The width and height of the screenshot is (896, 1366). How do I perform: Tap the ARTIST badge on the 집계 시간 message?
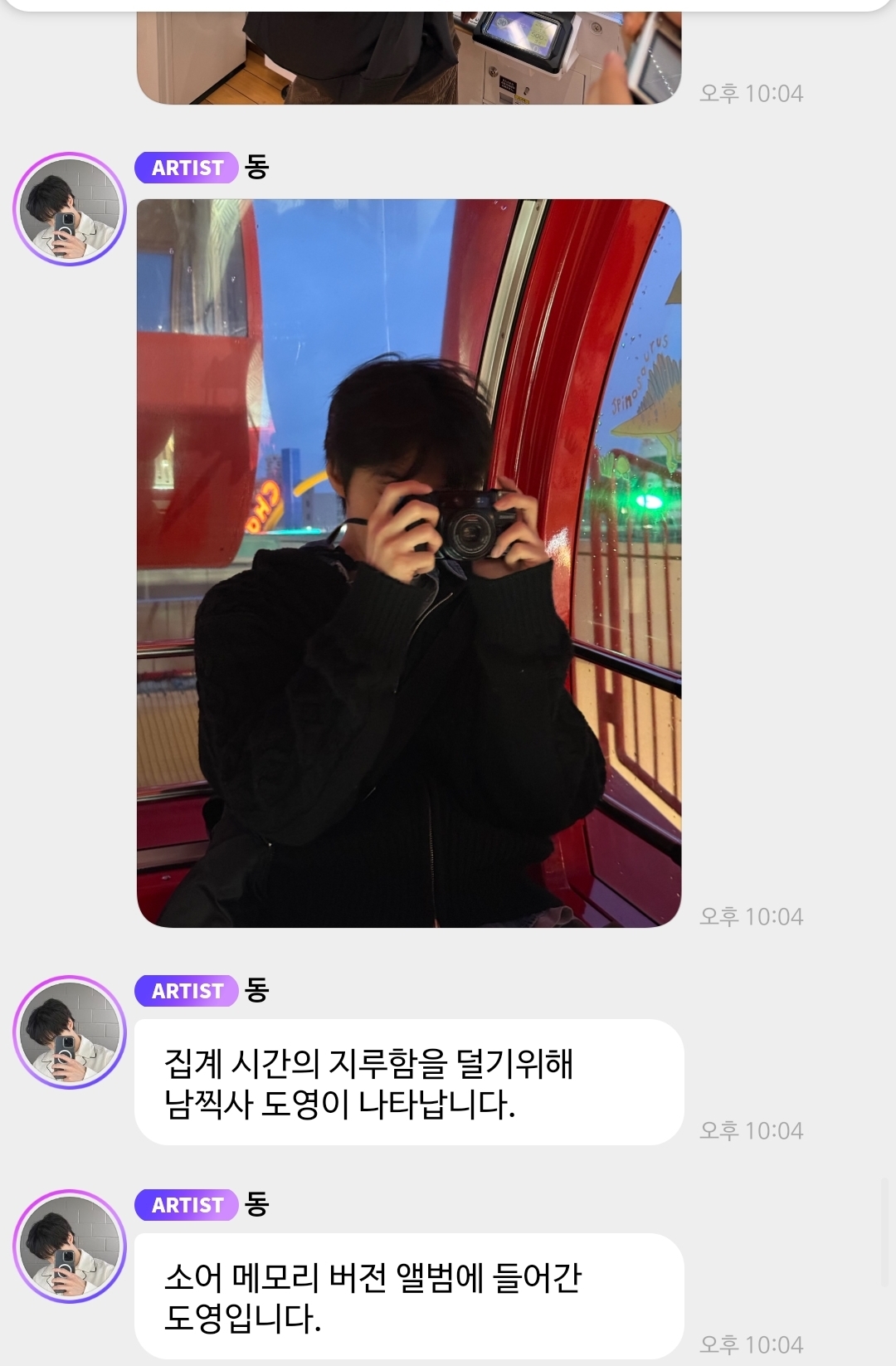click(x=186, y=988)
